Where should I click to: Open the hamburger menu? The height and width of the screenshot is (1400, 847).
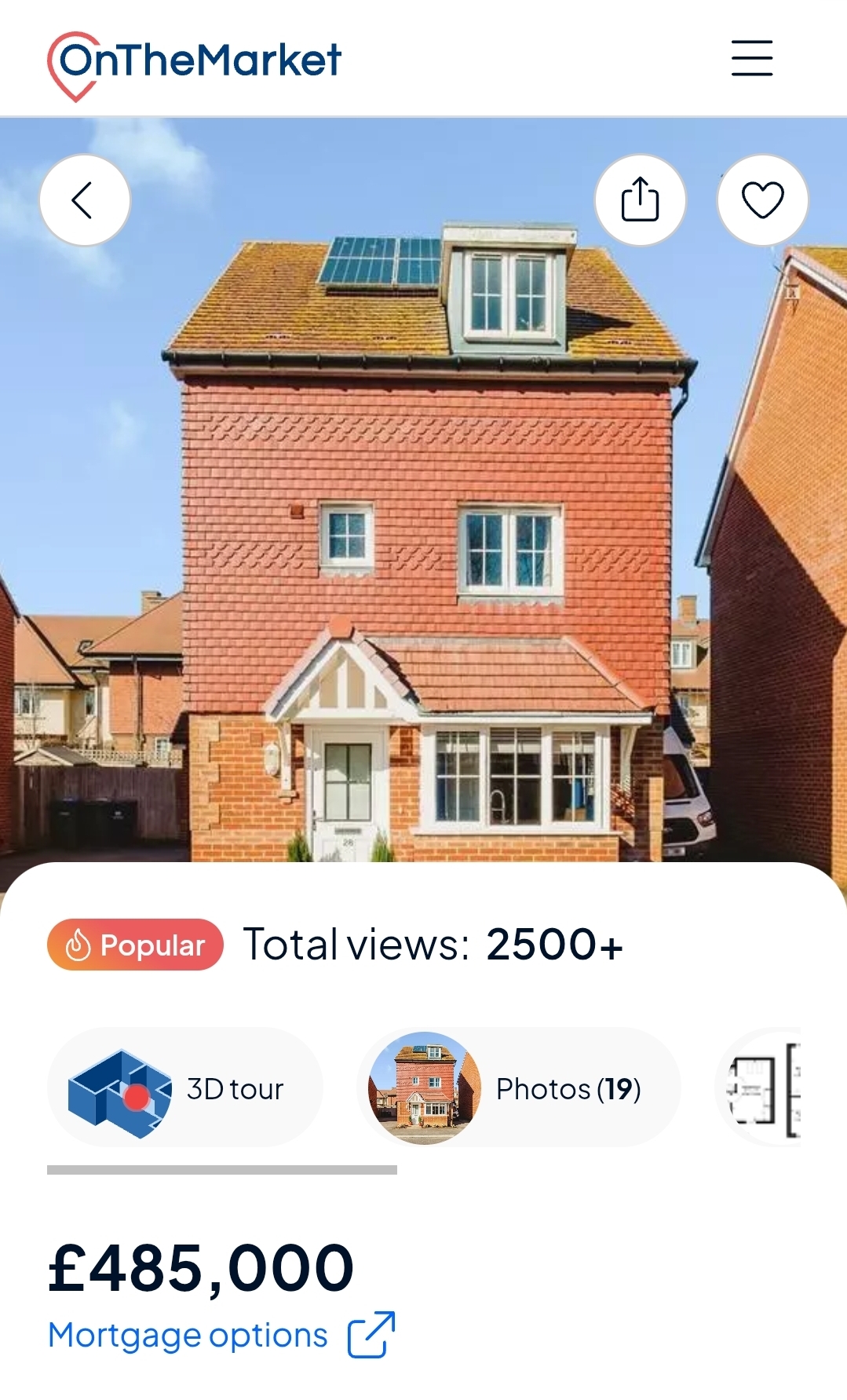[751, 58]
